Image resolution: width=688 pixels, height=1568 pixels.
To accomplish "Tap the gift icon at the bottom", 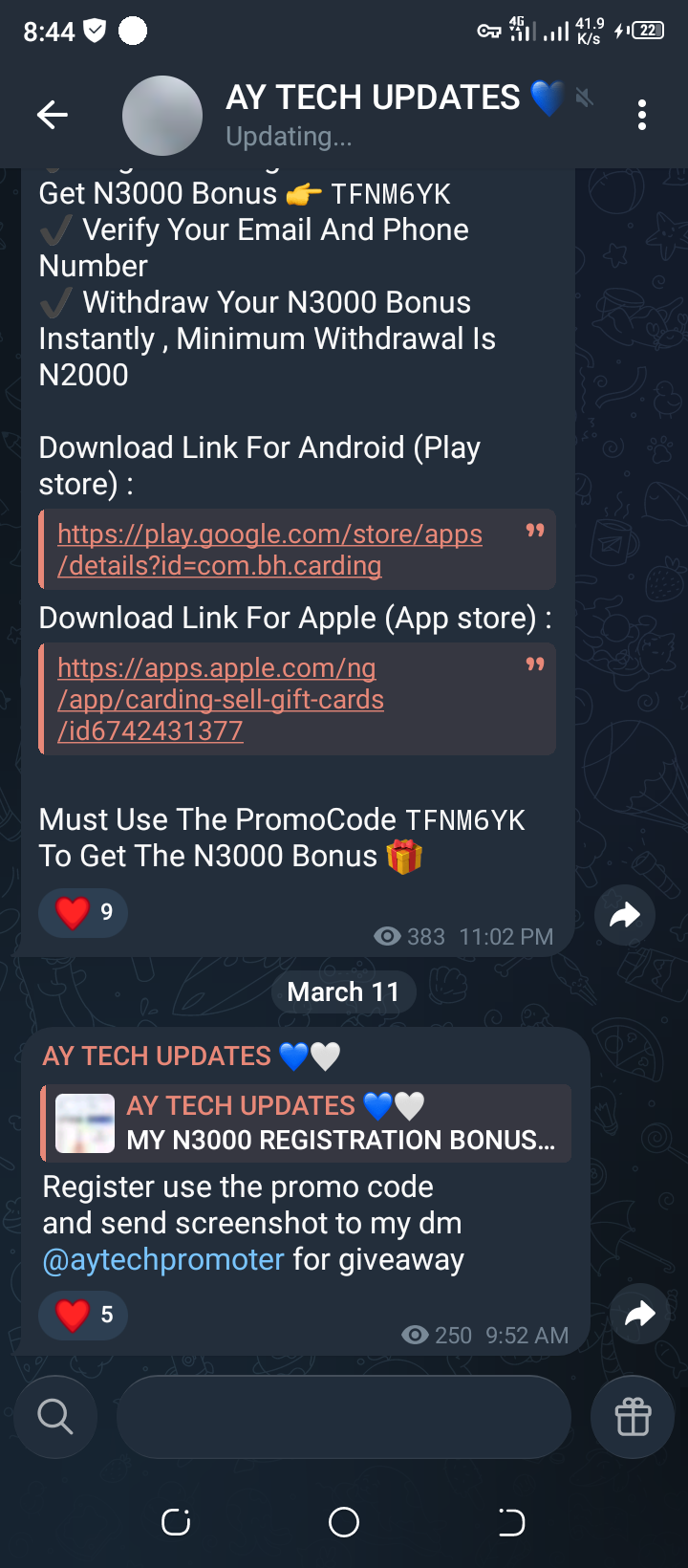I will (633, 1417).
